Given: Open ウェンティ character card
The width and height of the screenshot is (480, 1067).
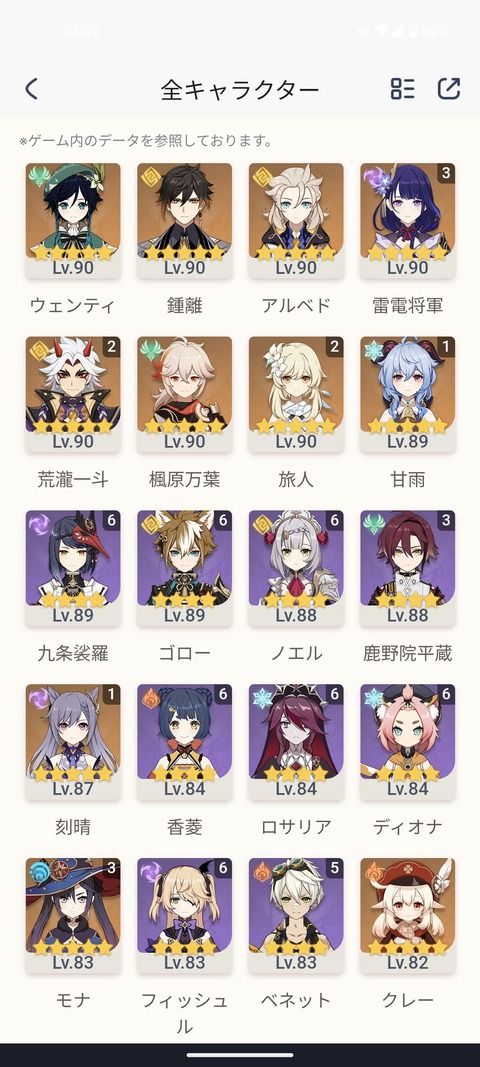Looking at the screenshot, I should (74, 221).
